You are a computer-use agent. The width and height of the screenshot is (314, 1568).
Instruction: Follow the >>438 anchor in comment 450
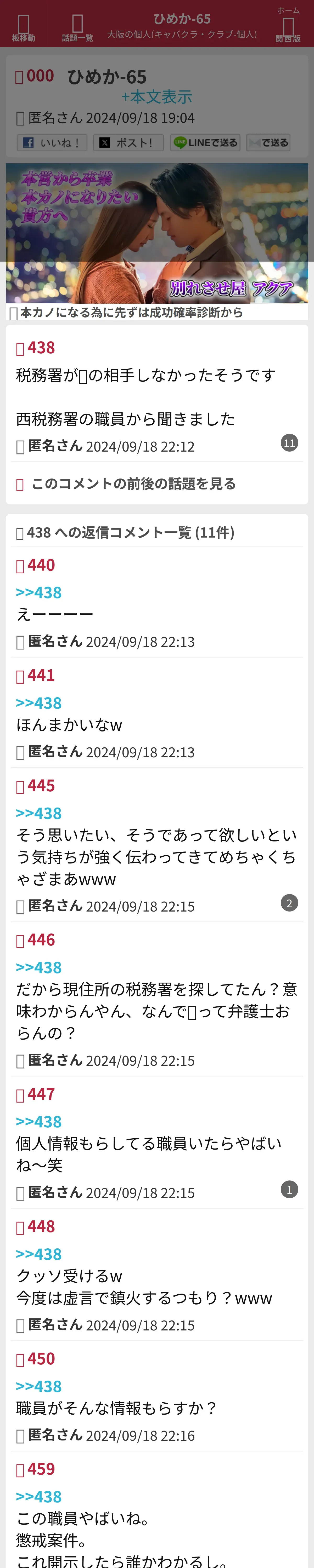click(x=38, y=1386)
